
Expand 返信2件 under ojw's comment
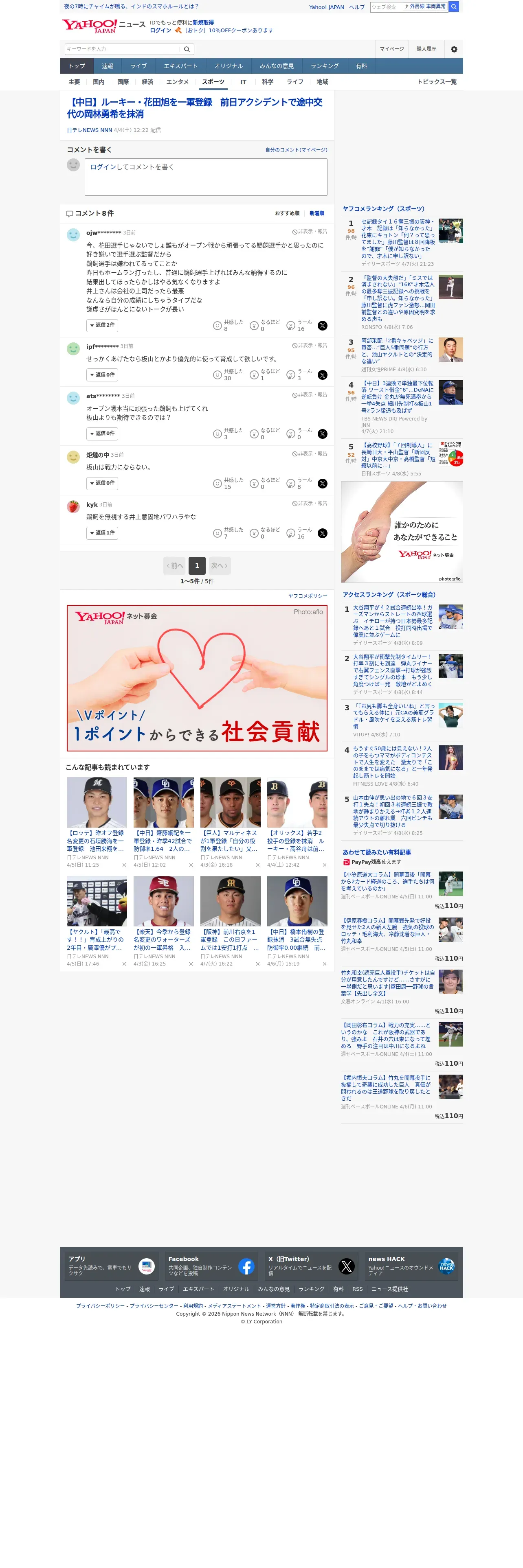click(x=102, y=325)
